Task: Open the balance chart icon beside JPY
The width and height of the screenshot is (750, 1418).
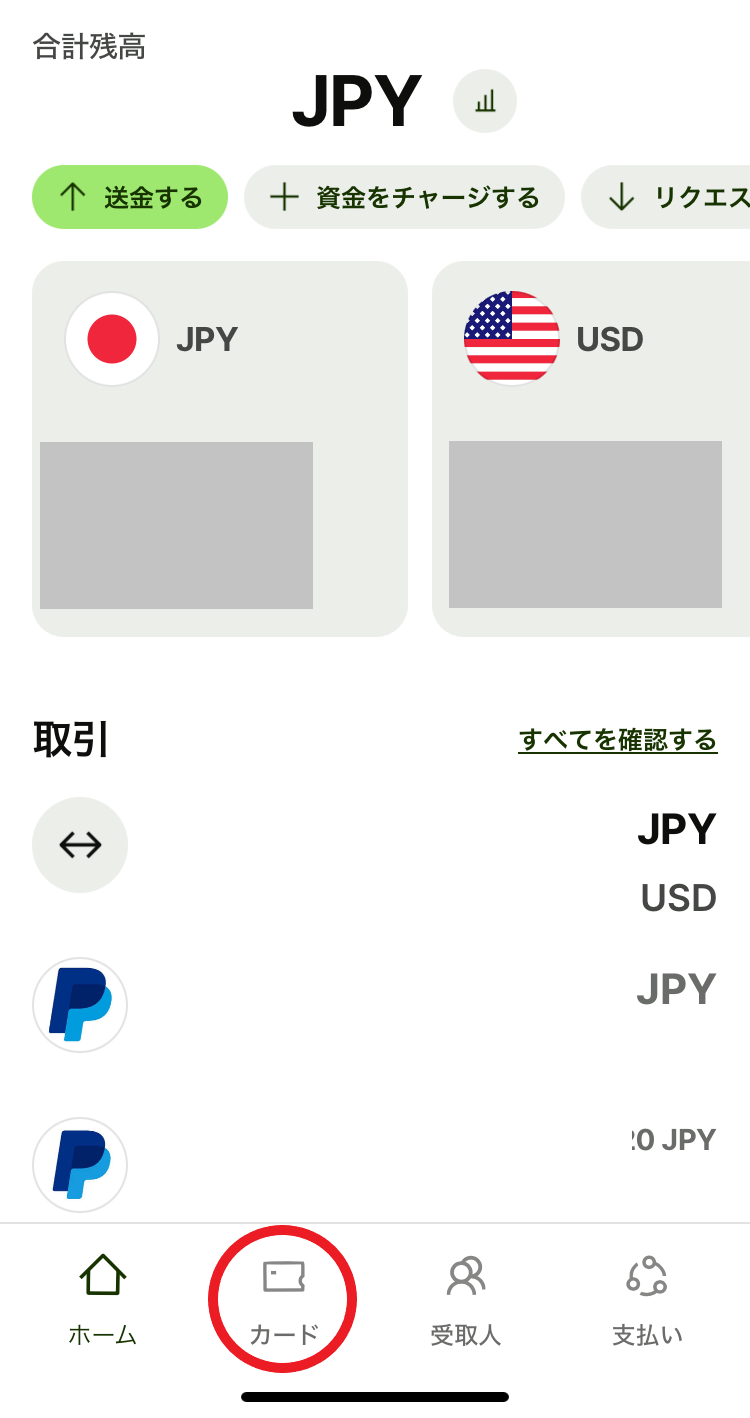Action: click(x=485, y=101)
